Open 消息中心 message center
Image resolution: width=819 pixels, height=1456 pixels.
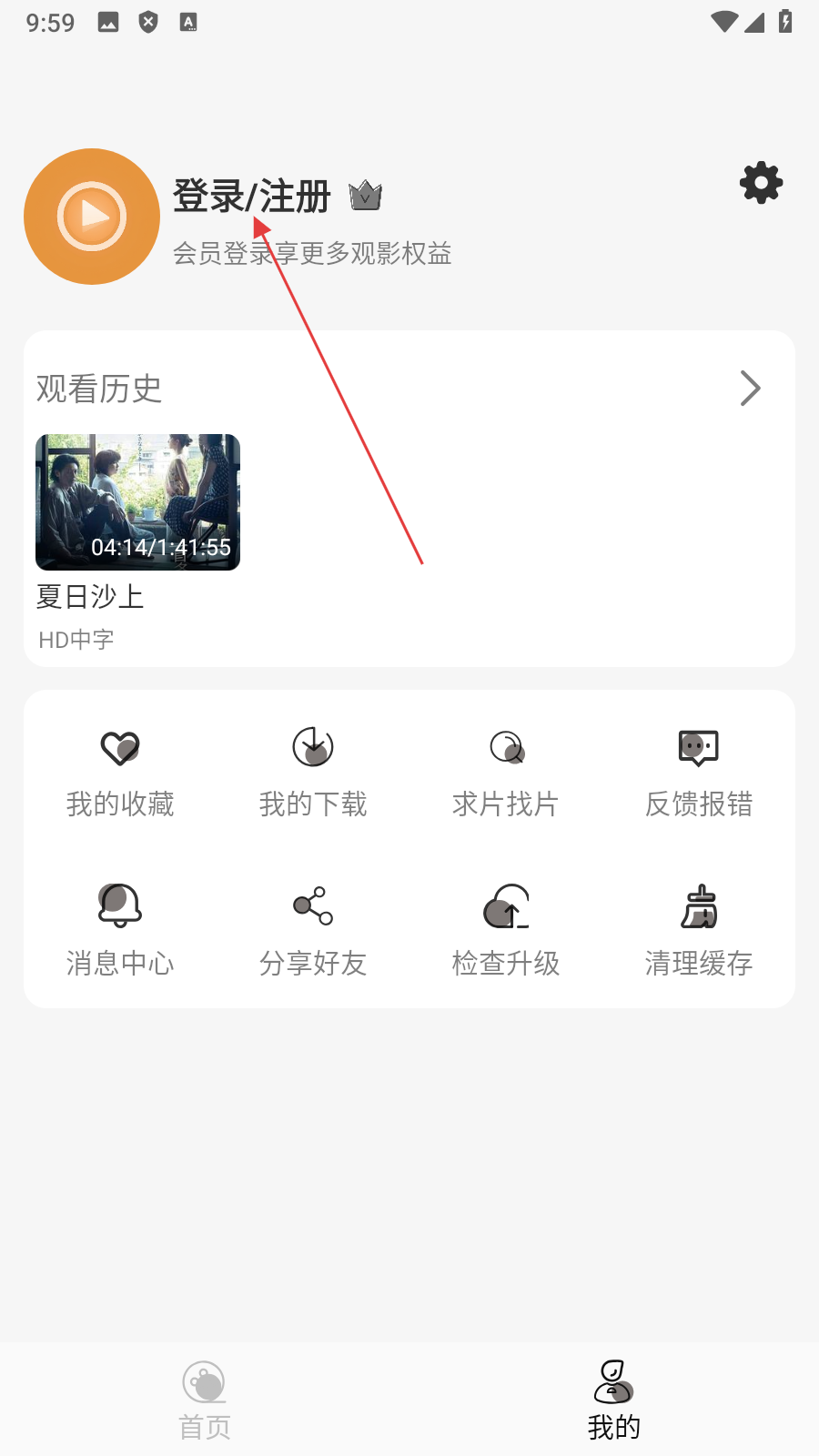[120, 930]
